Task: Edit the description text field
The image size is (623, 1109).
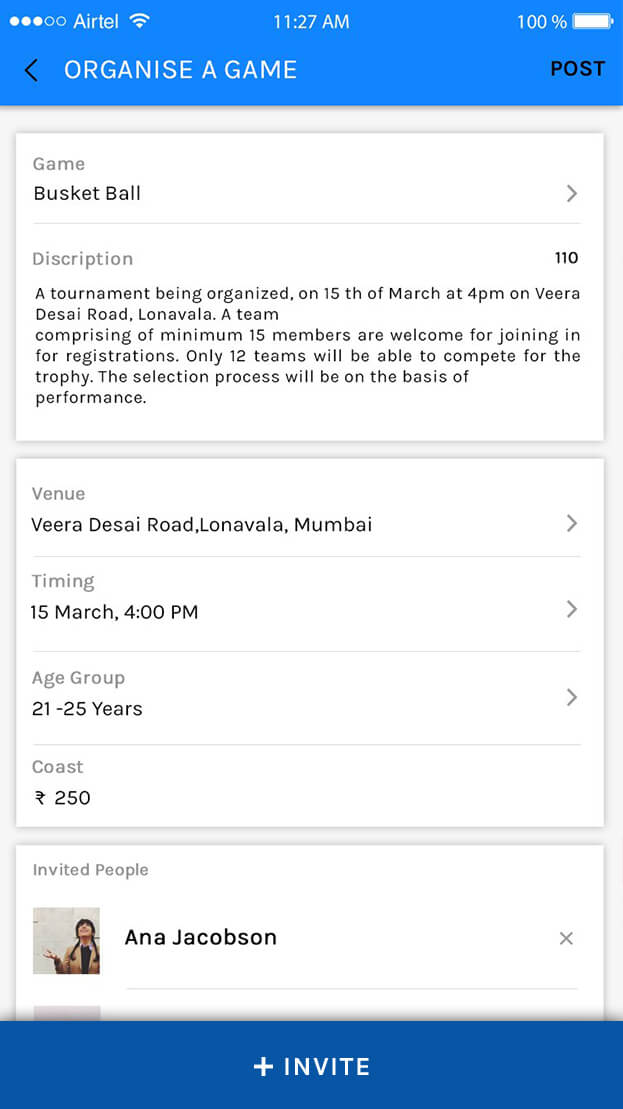Action: coord(308,345)
